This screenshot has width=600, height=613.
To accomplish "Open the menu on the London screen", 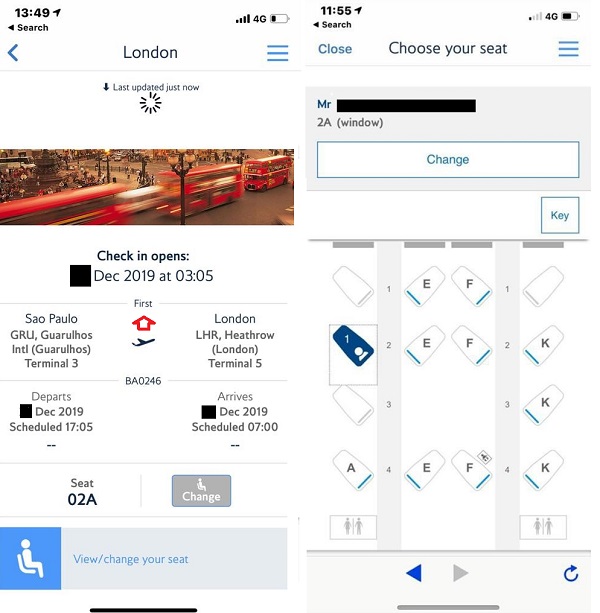I will tap(278, 53).
